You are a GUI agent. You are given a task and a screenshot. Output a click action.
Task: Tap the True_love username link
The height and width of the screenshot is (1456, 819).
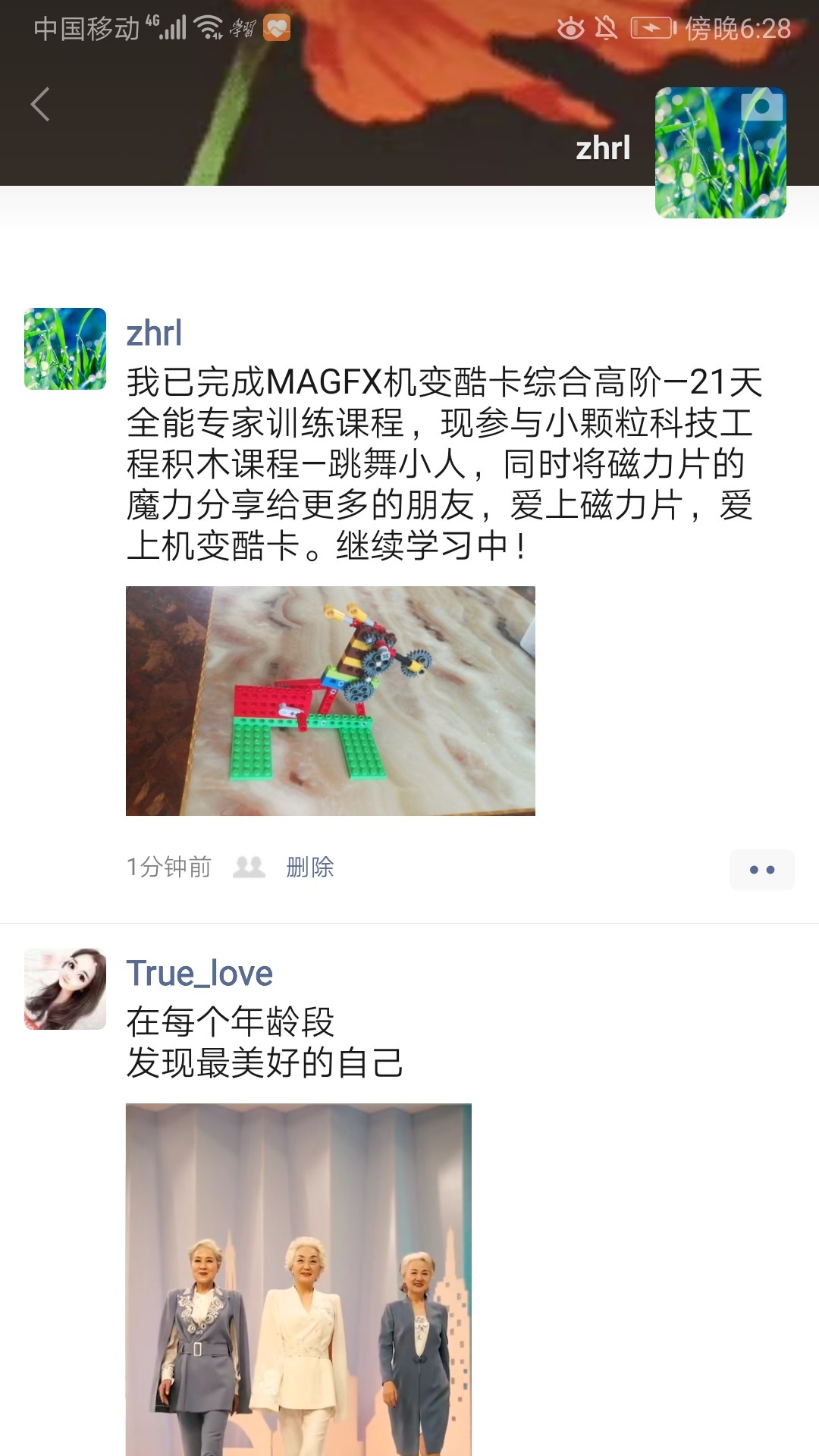(199, 974)
